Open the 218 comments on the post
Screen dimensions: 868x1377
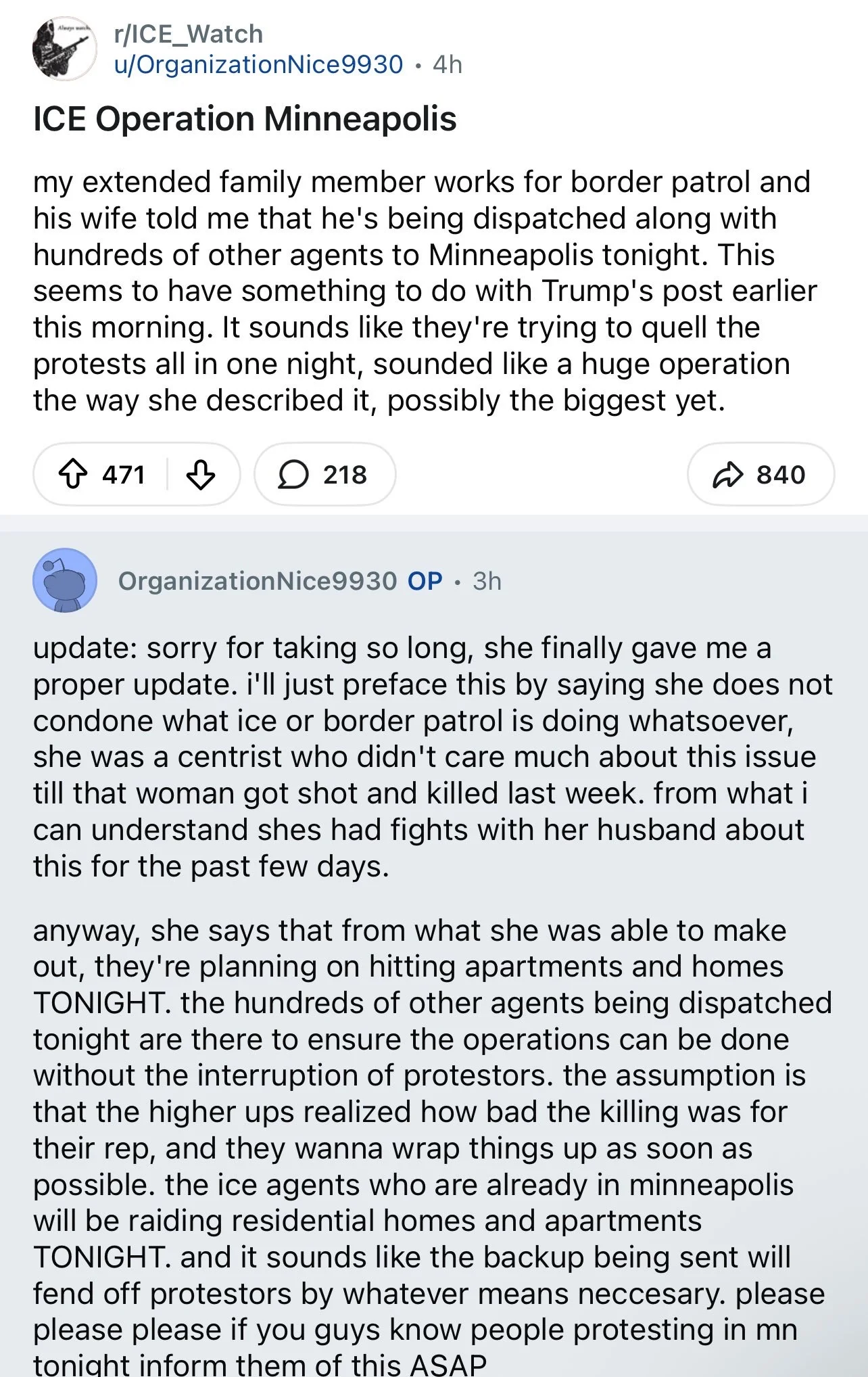(x=324, y=475)
